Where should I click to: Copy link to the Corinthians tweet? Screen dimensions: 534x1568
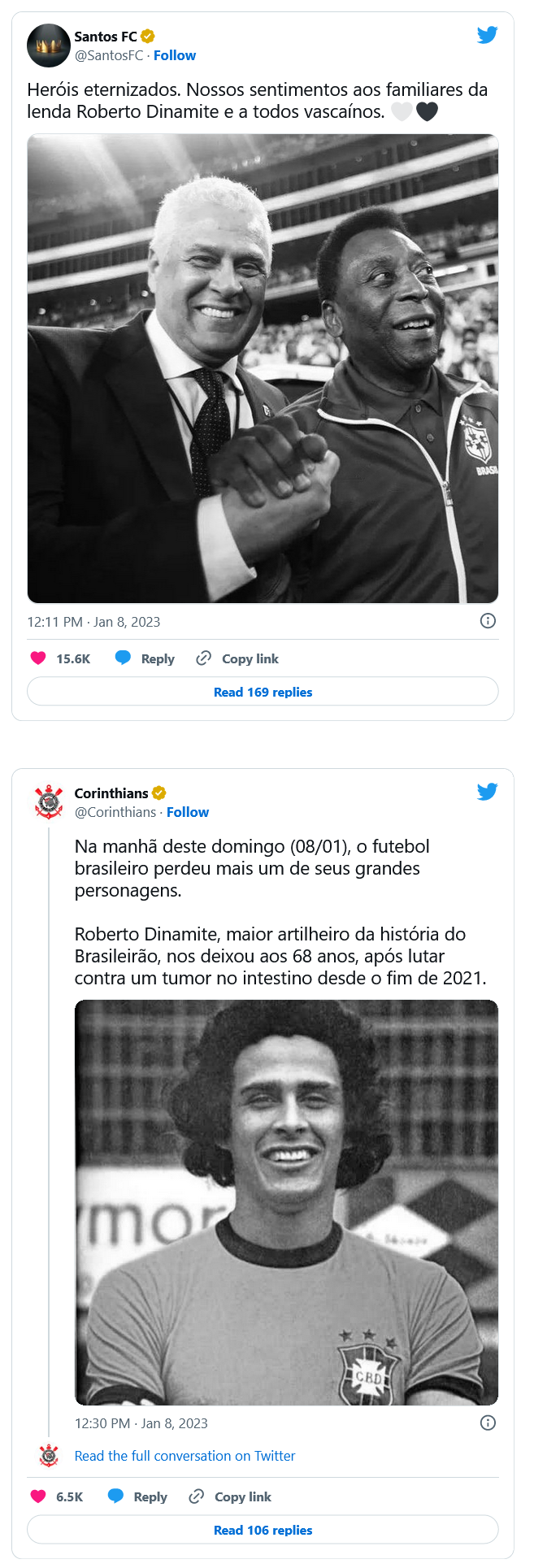pyautogui.click(x=231, y=1496)
